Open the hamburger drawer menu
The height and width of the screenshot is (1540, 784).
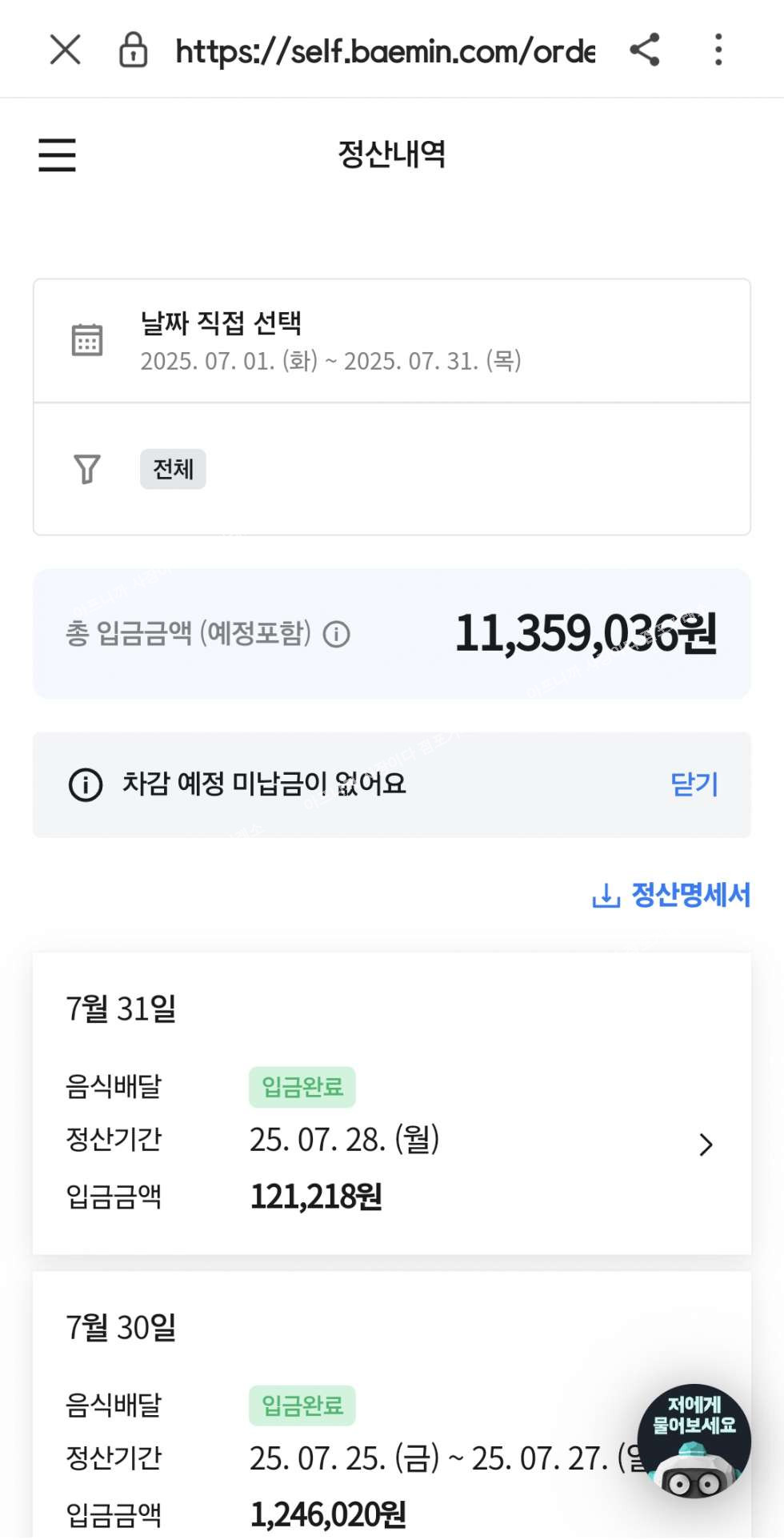pyautogui.click(x=57, y=154)
